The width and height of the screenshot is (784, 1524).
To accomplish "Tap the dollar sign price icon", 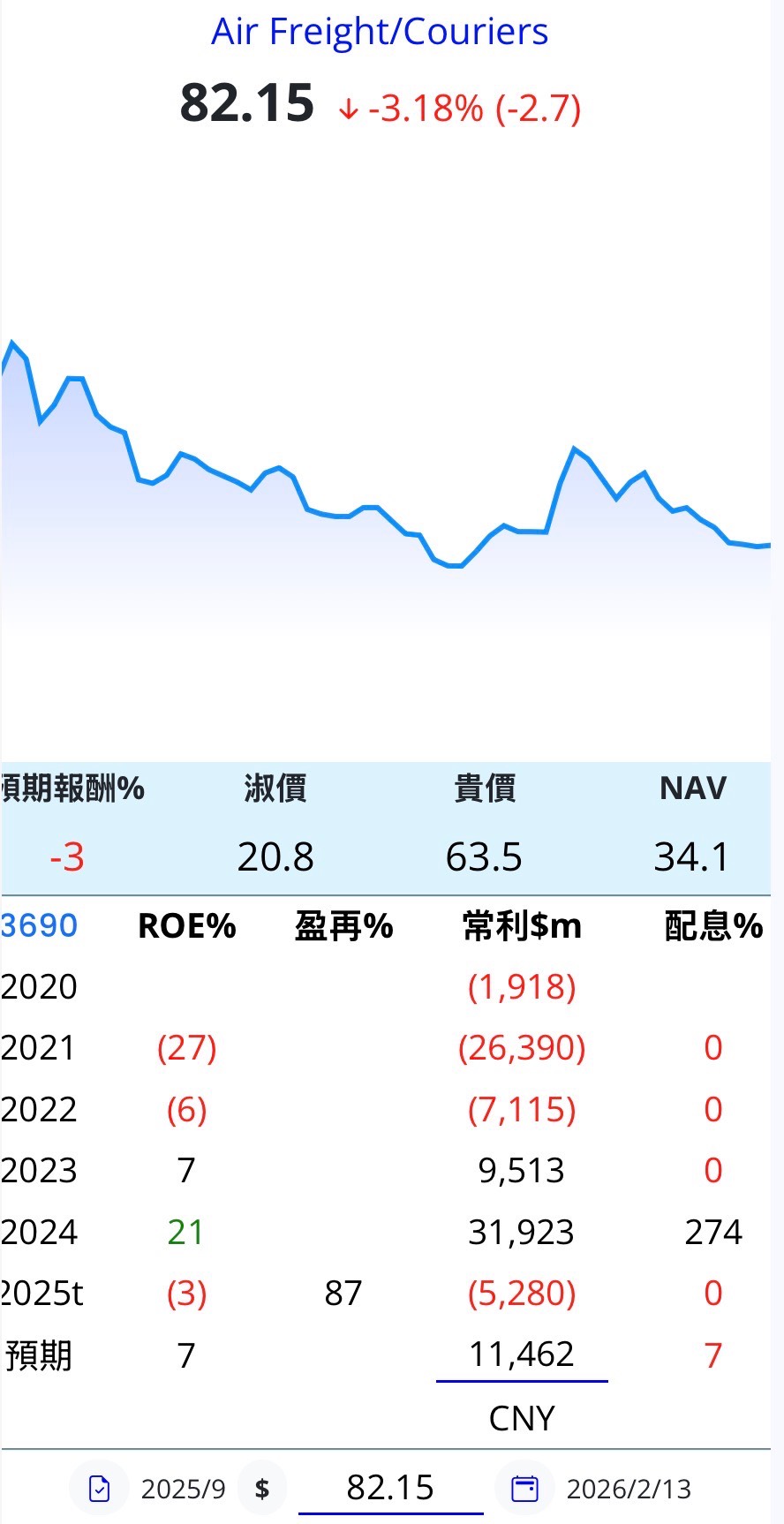I will click(262, 1489).
